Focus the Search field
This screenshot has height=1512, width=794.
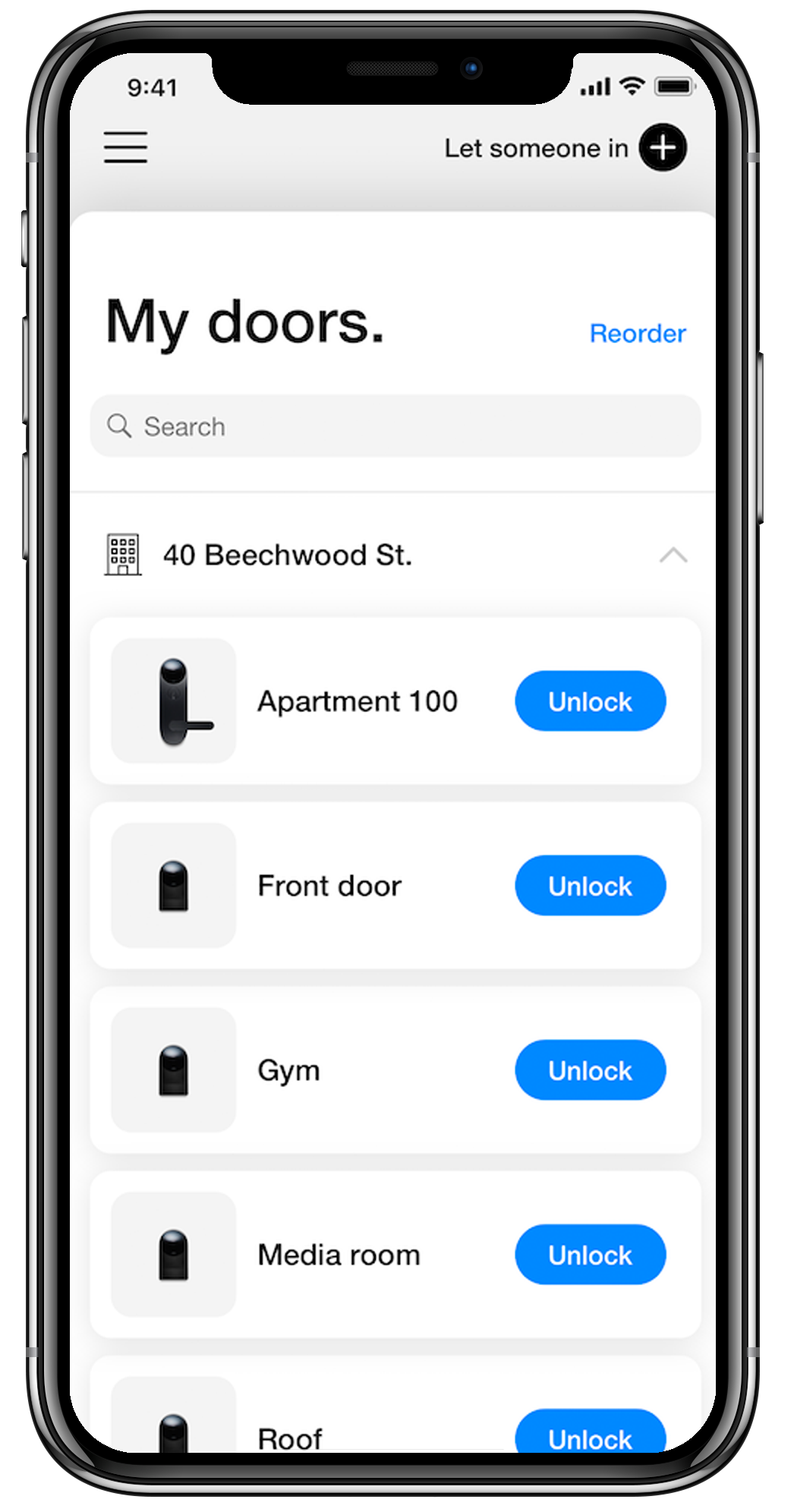[x=395, y=426]
